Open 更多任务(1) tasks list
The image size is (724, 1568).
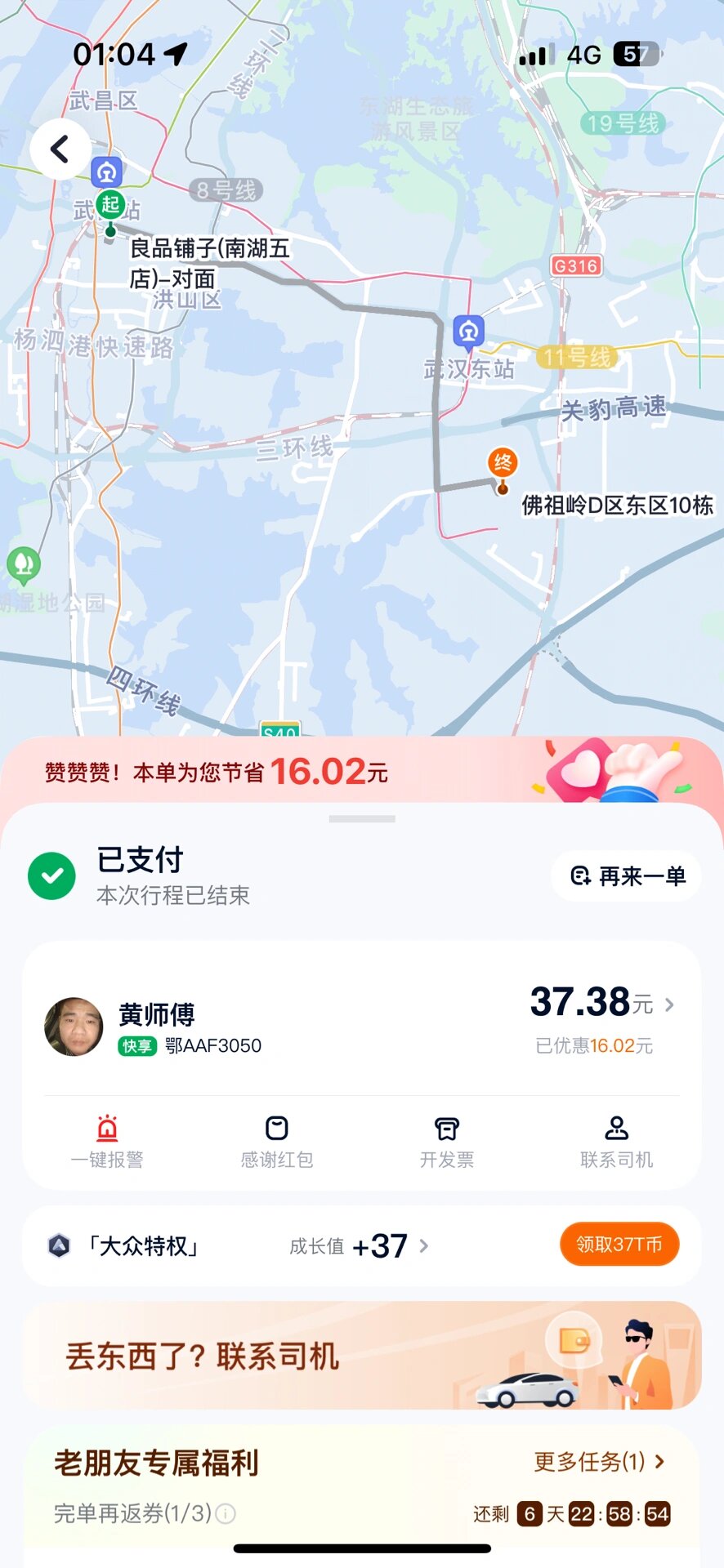(x=599, y=1461)
